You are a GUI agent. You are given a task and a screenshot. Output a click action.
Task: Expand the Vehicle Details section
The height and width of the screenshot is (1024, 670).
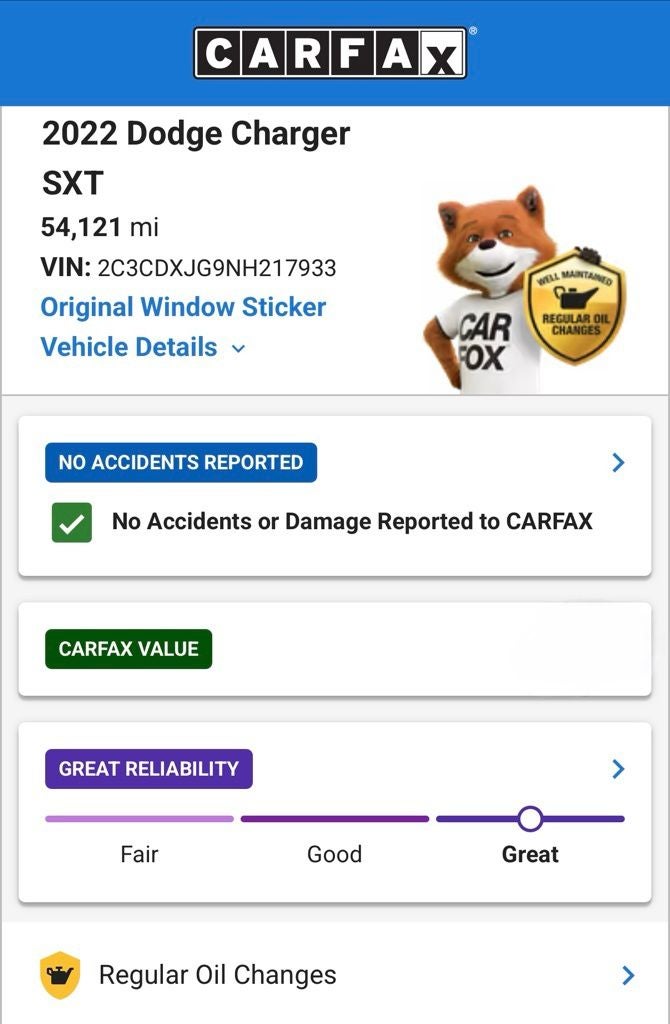pyautogui.click(x=142, y=348)
